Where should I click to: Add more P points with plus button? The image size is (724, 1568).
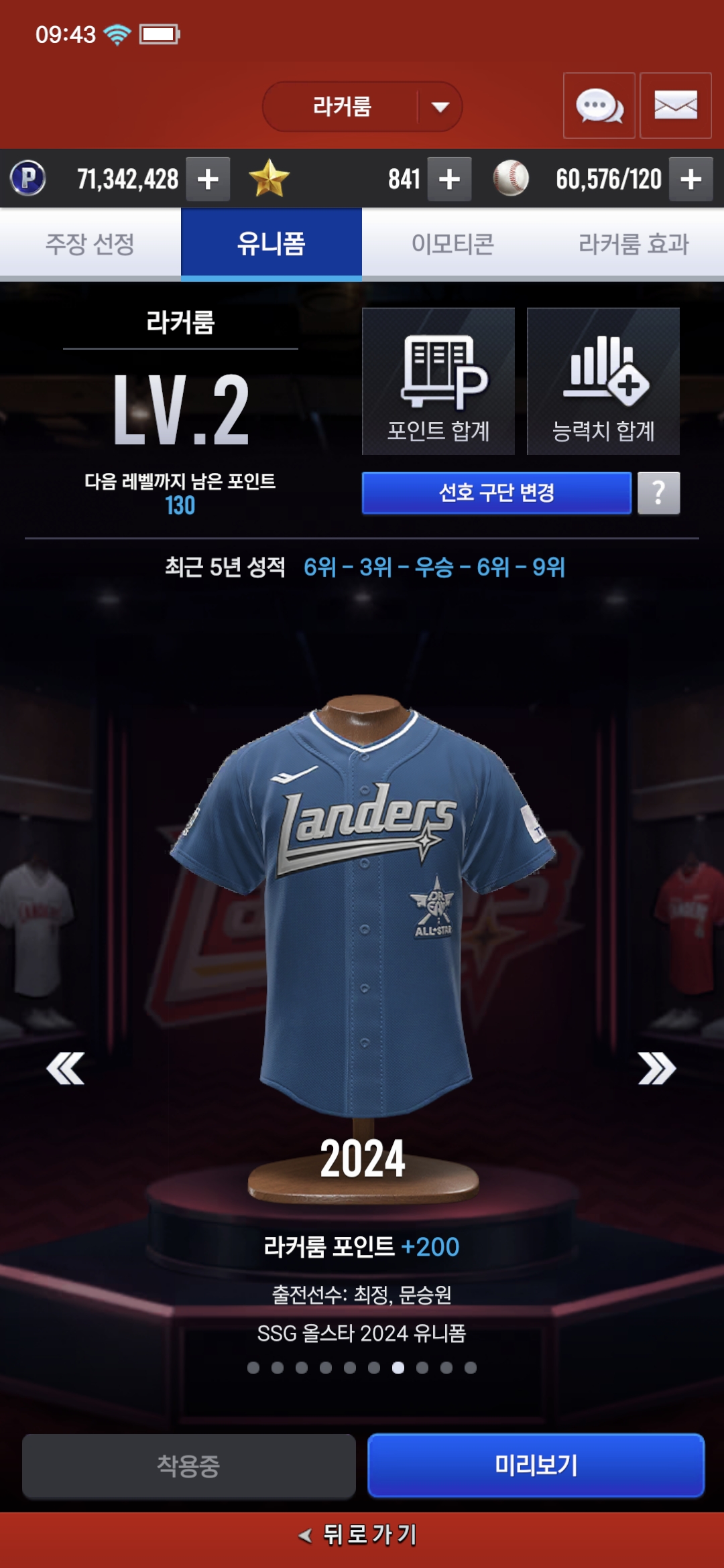(208, 179)
